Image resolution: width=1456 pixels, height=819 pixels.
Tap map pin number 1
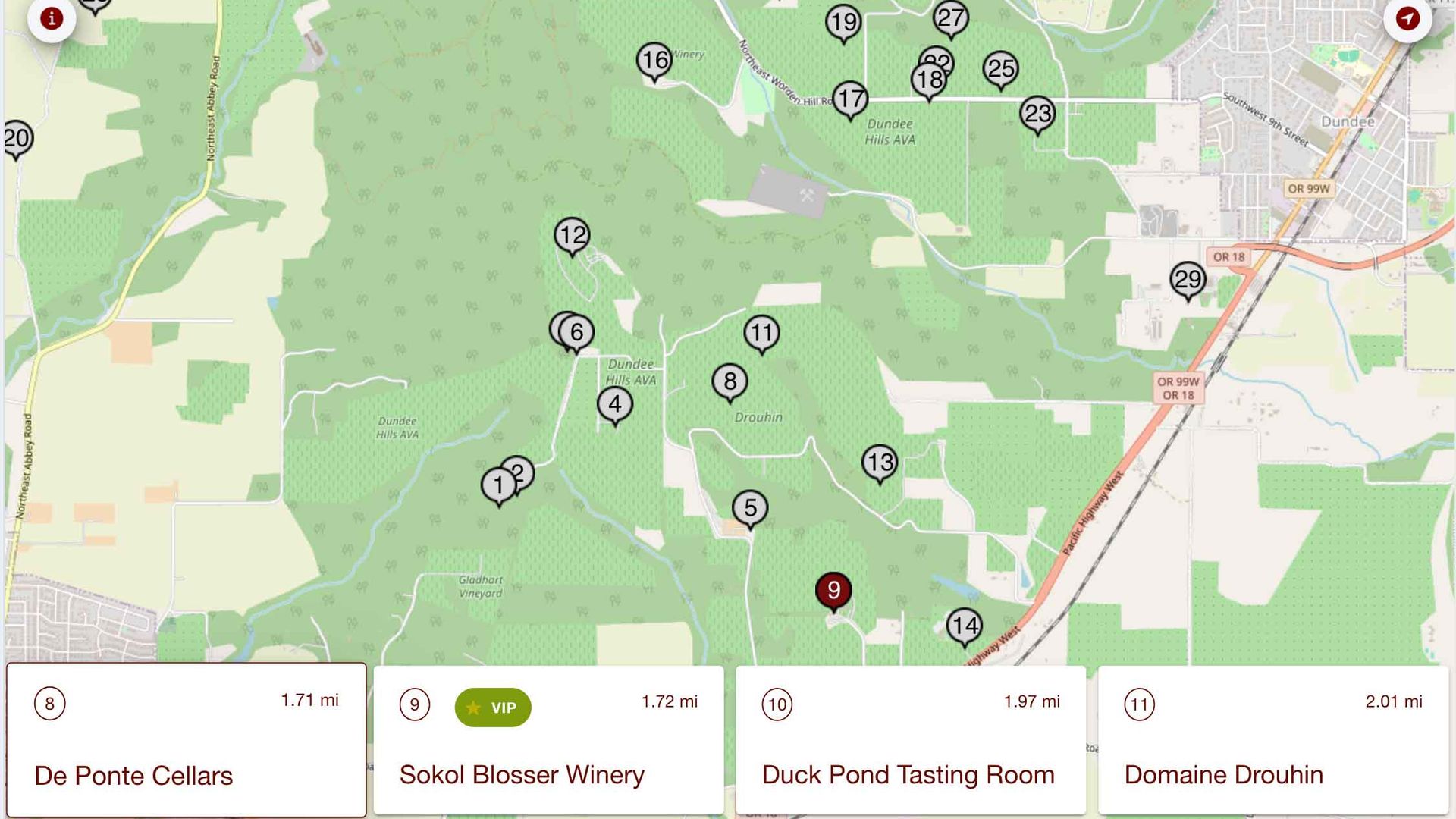pos(497,485)
